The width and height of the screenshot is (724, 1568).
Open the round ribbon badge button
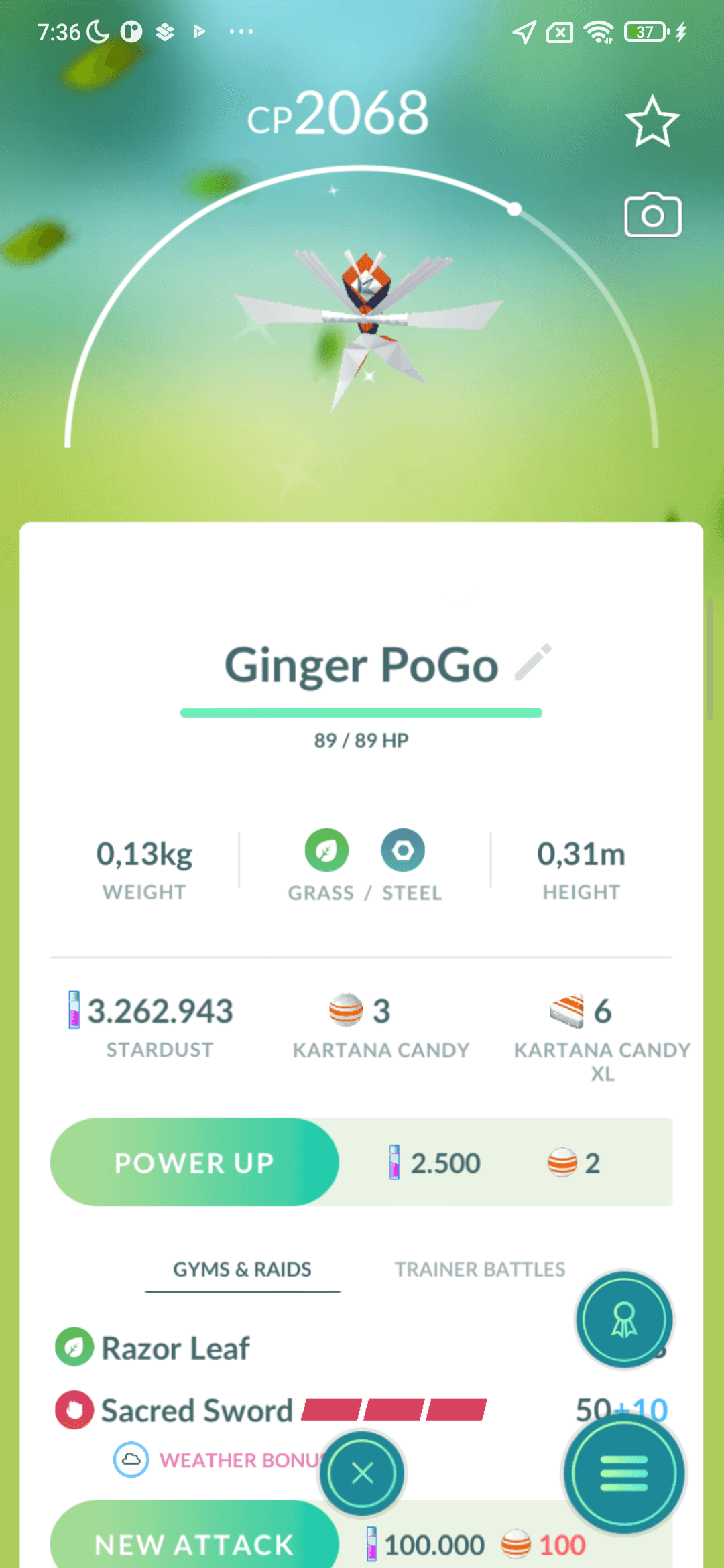[624, 1319]
